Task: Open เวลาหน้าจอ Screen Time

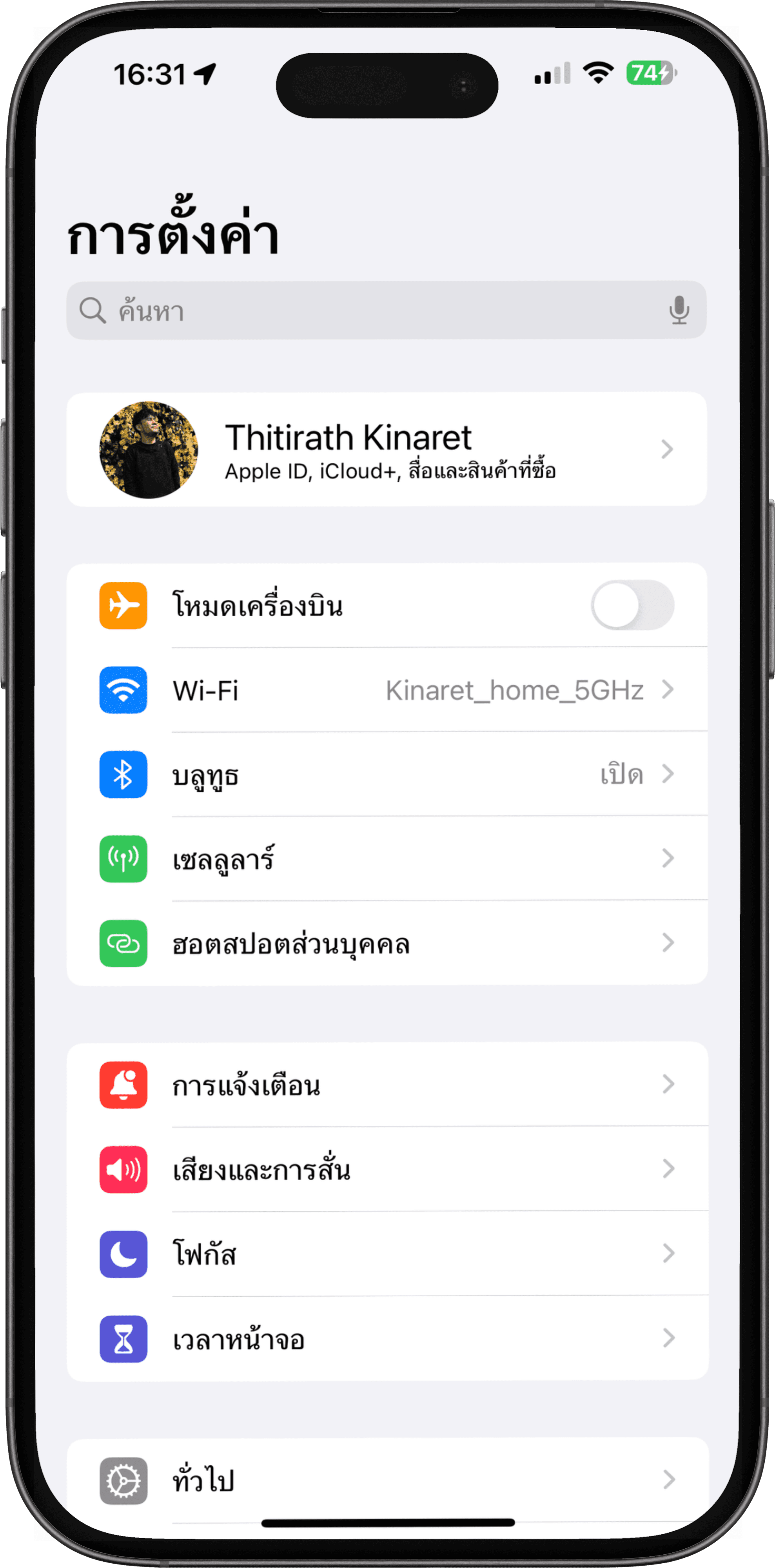Action: pos(387,1339)
